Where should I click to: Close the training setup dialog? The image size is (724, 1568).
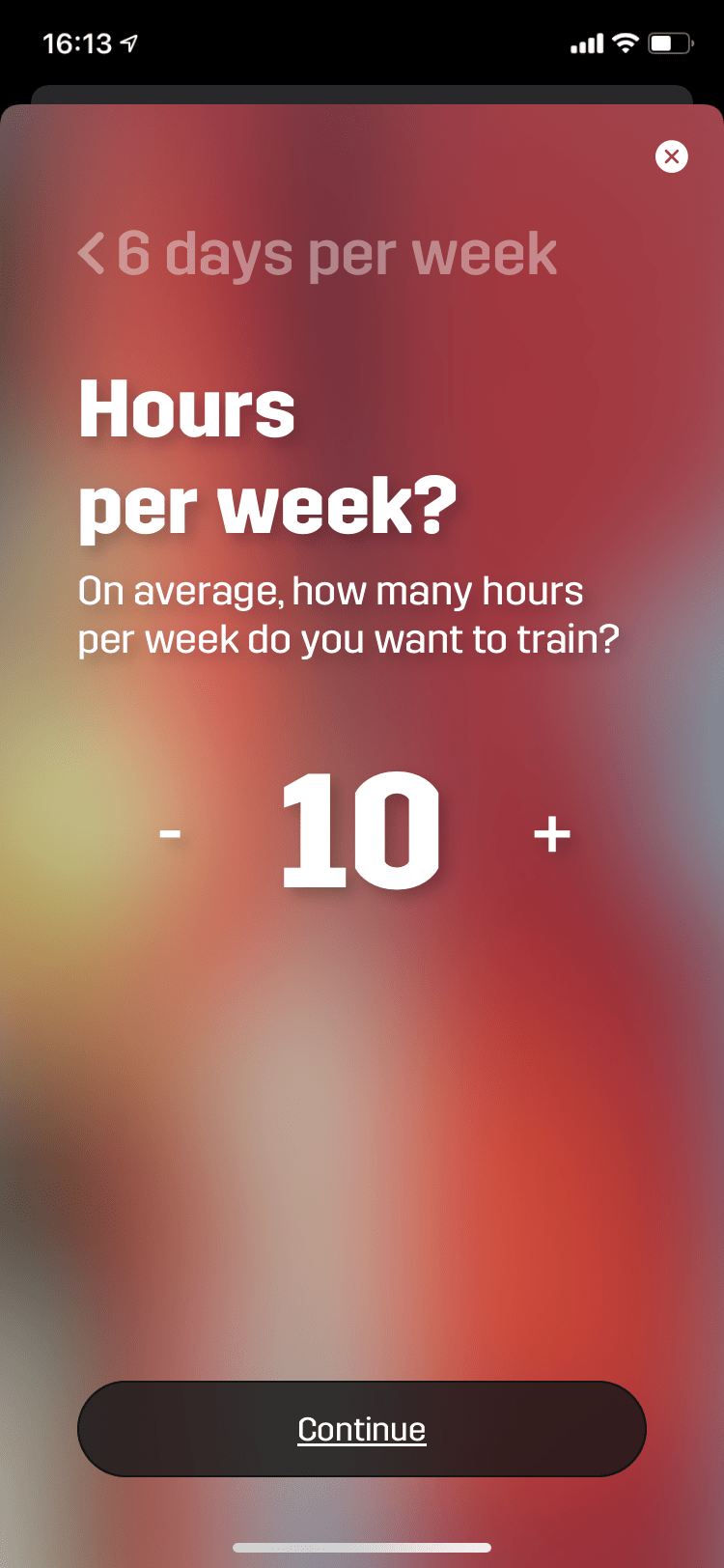671,156
